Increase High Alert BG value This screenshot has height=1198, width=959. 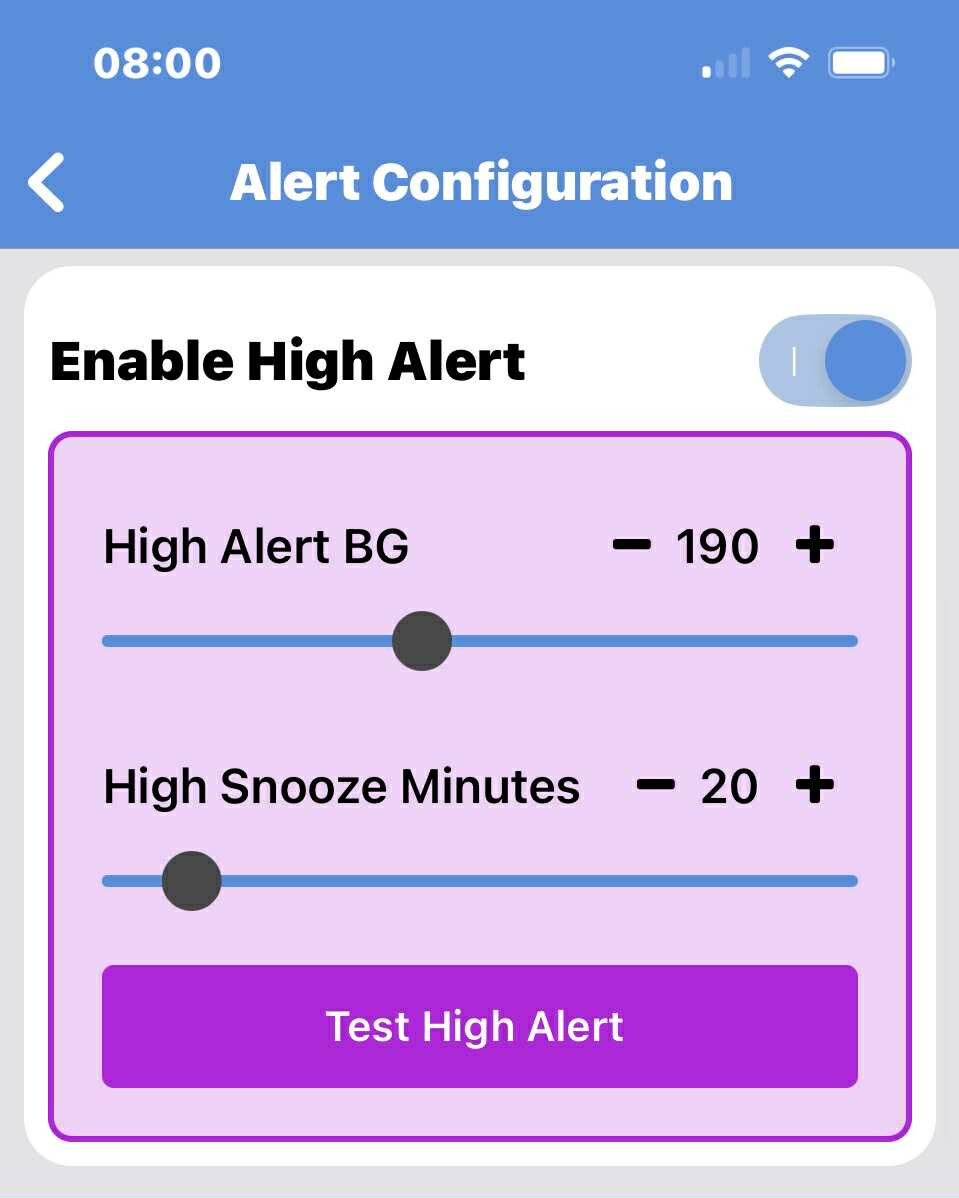click(x=814, y=546)
